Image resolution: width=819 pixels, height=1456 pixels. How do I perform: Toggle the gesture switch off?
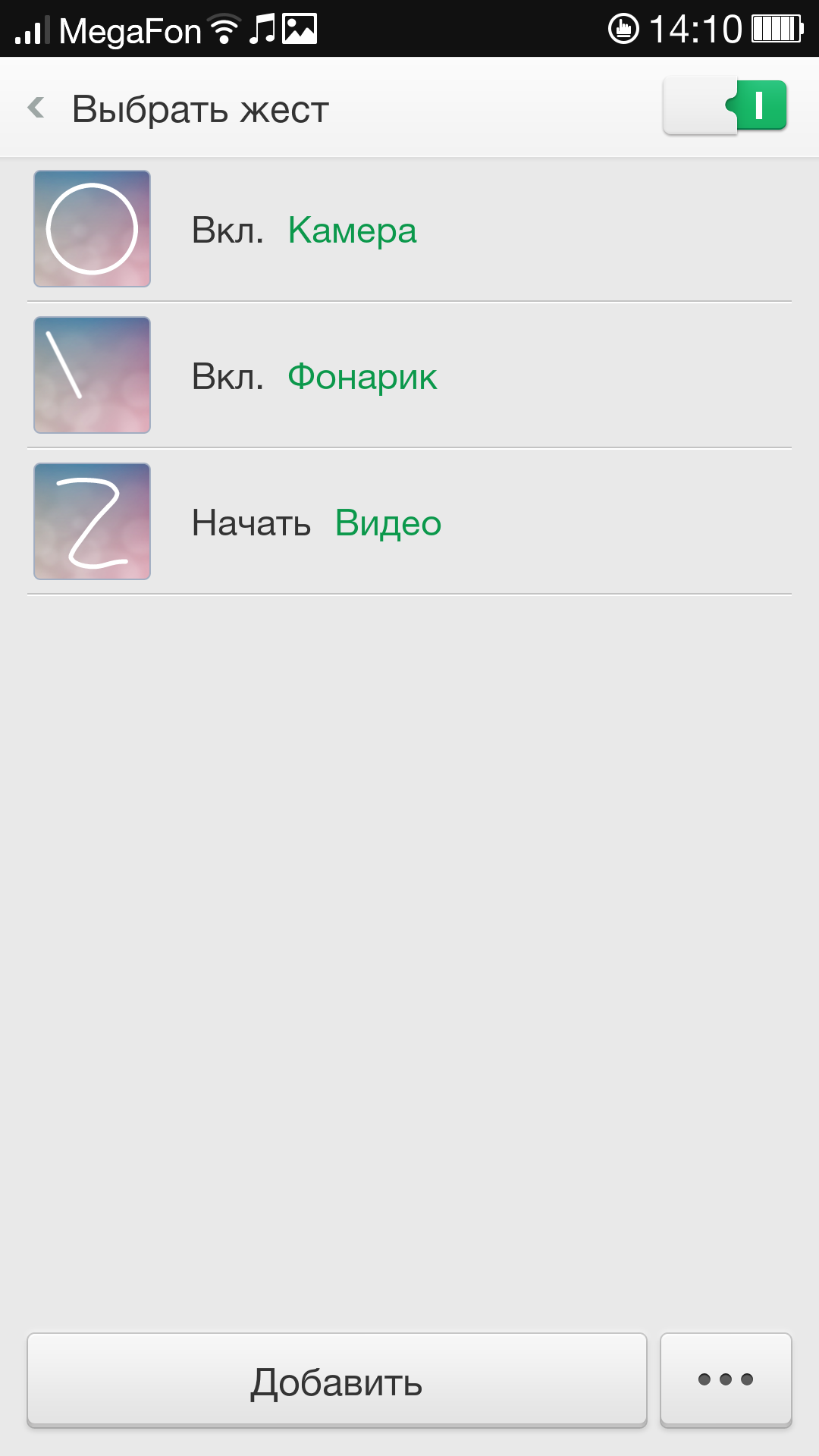pyautogui.click(x=725, y=106)
